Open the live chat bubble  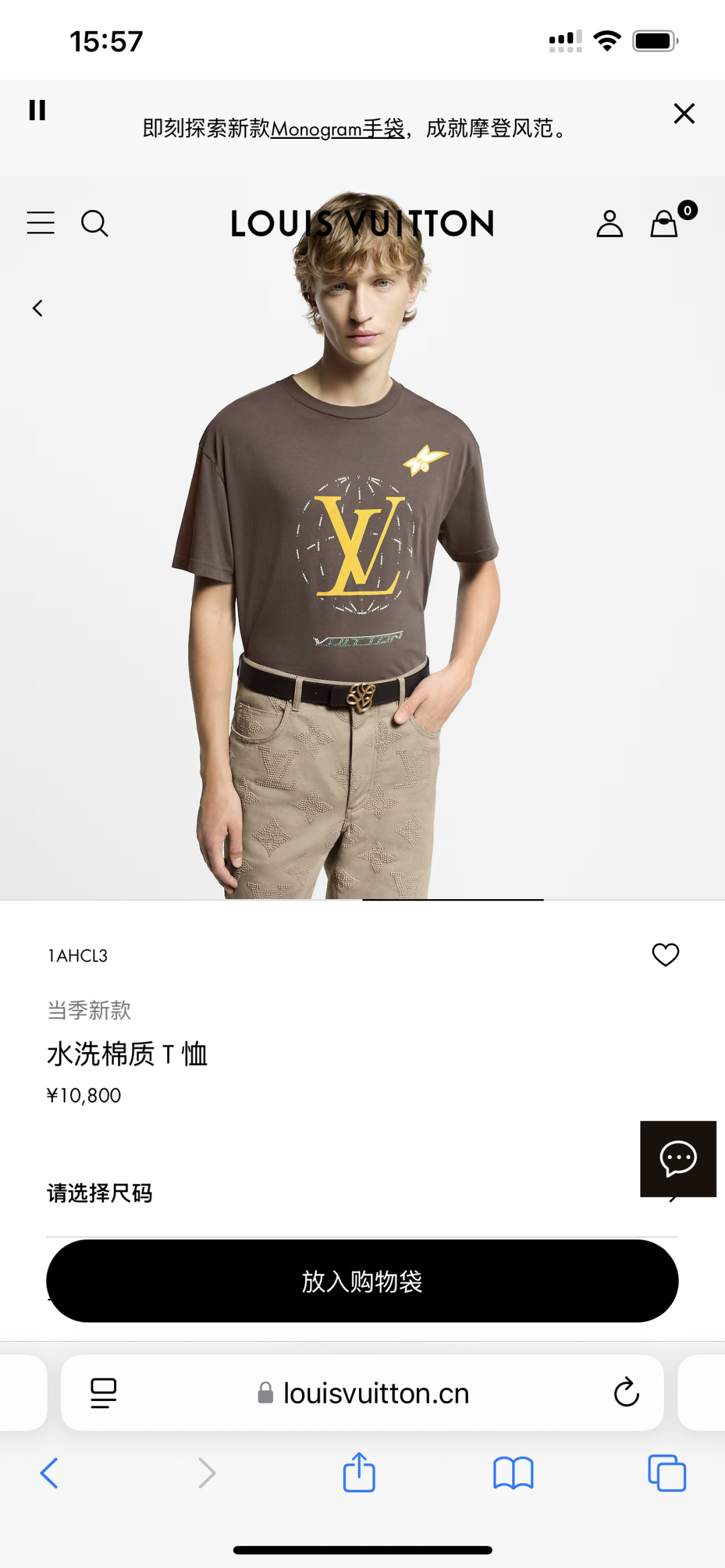[678, 1158]
